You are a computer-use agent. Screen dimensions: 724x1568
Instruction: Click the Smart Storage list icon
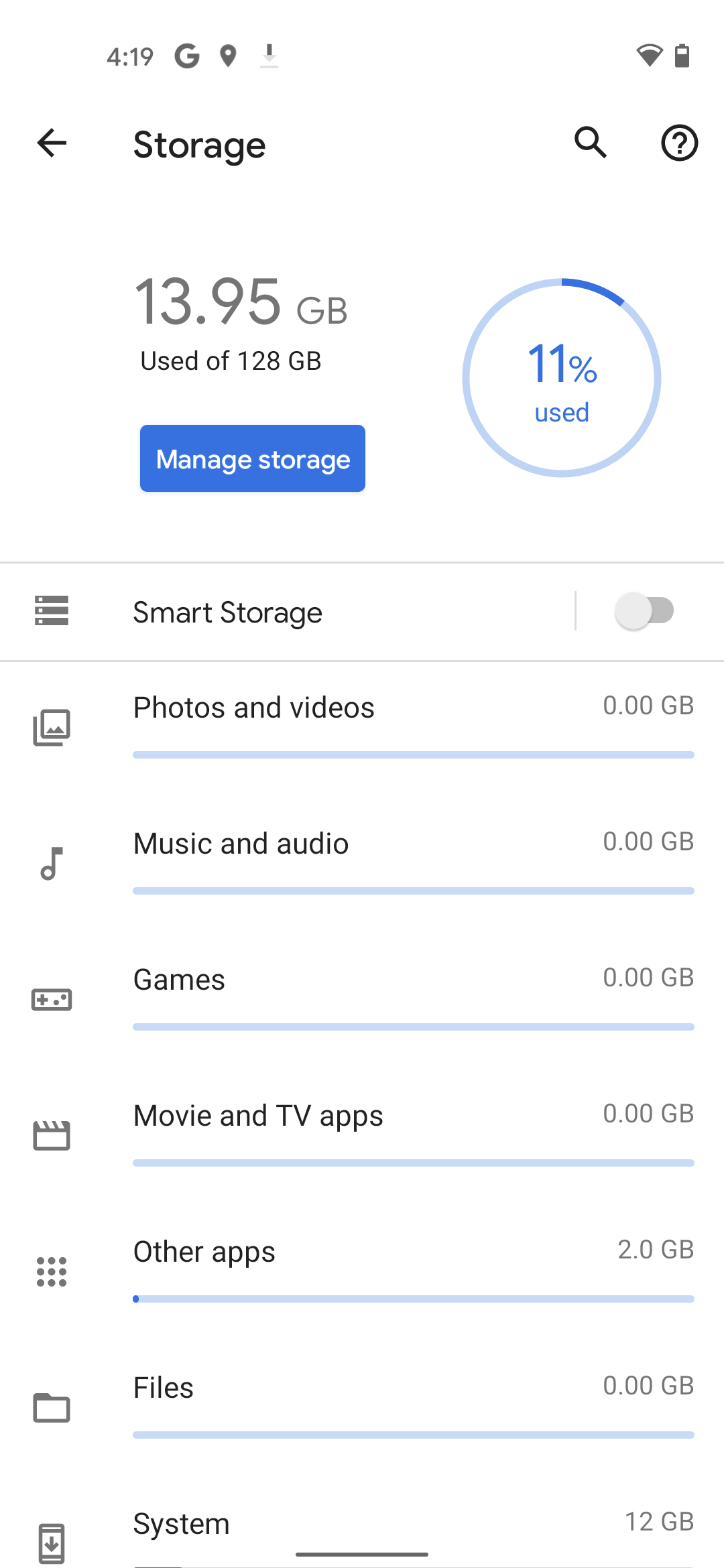point(52,611)
